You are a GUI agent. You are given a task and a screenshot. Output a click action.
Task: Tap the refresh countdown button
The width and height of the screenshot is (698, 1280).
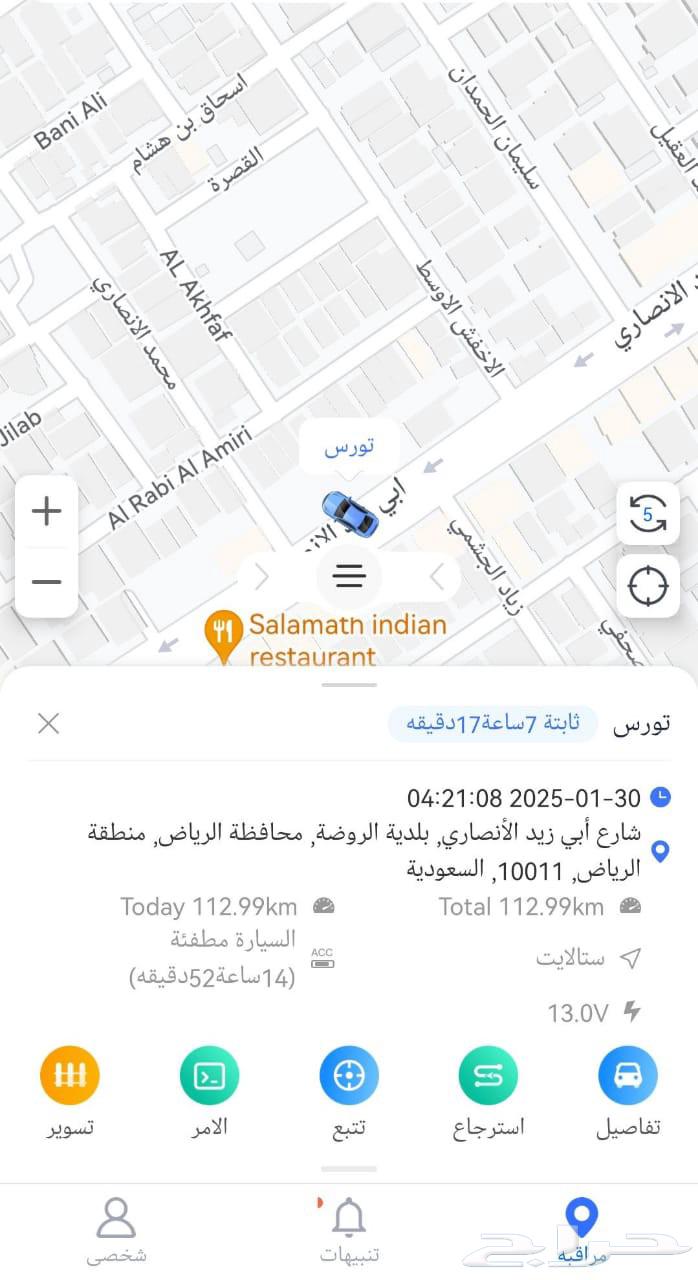click(x=647, y=514)
